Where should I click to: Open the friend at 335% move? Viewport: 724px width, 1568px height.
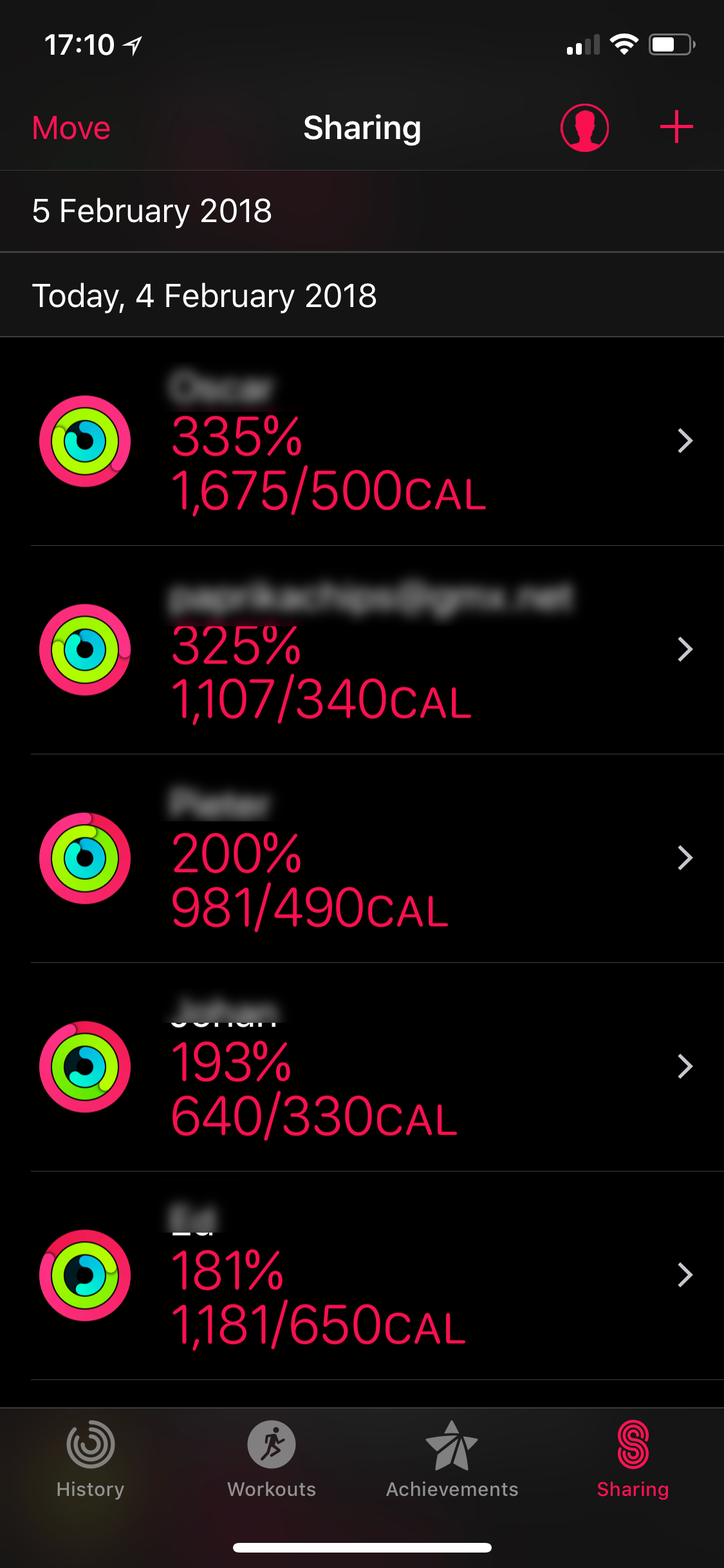tap(362, 442)
